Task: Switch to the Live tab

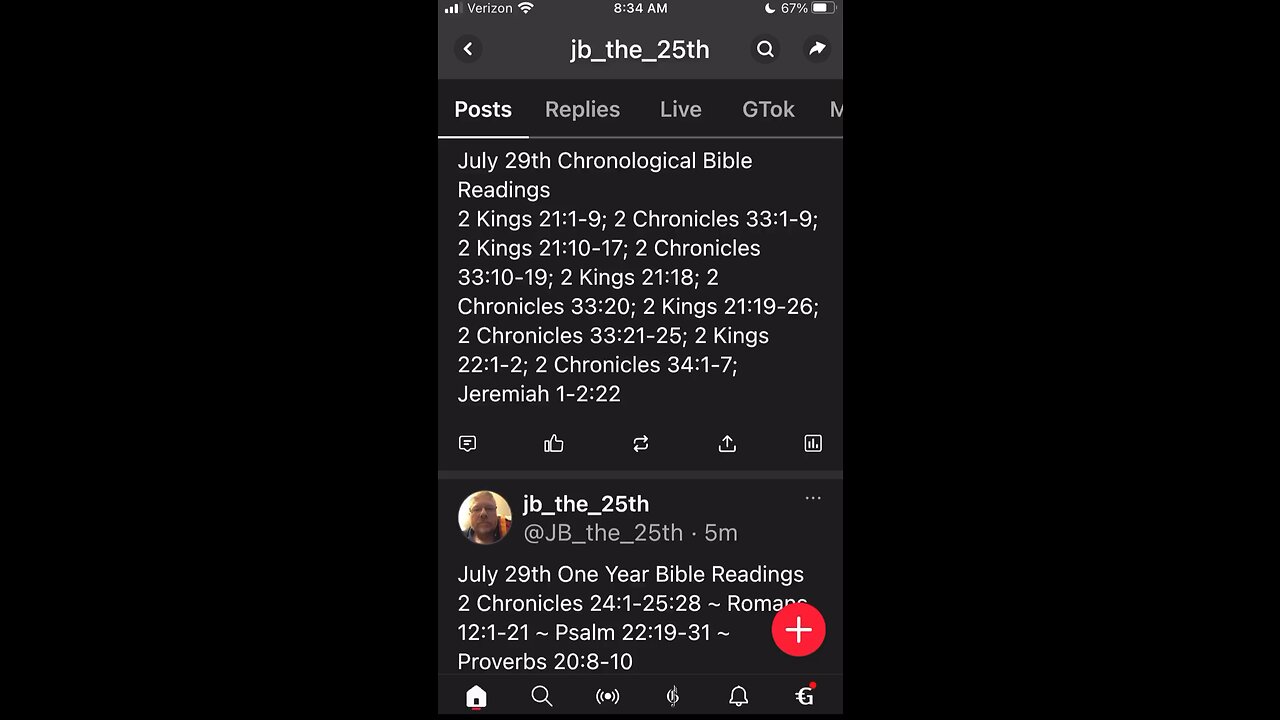Action: (x=680, y=109)
